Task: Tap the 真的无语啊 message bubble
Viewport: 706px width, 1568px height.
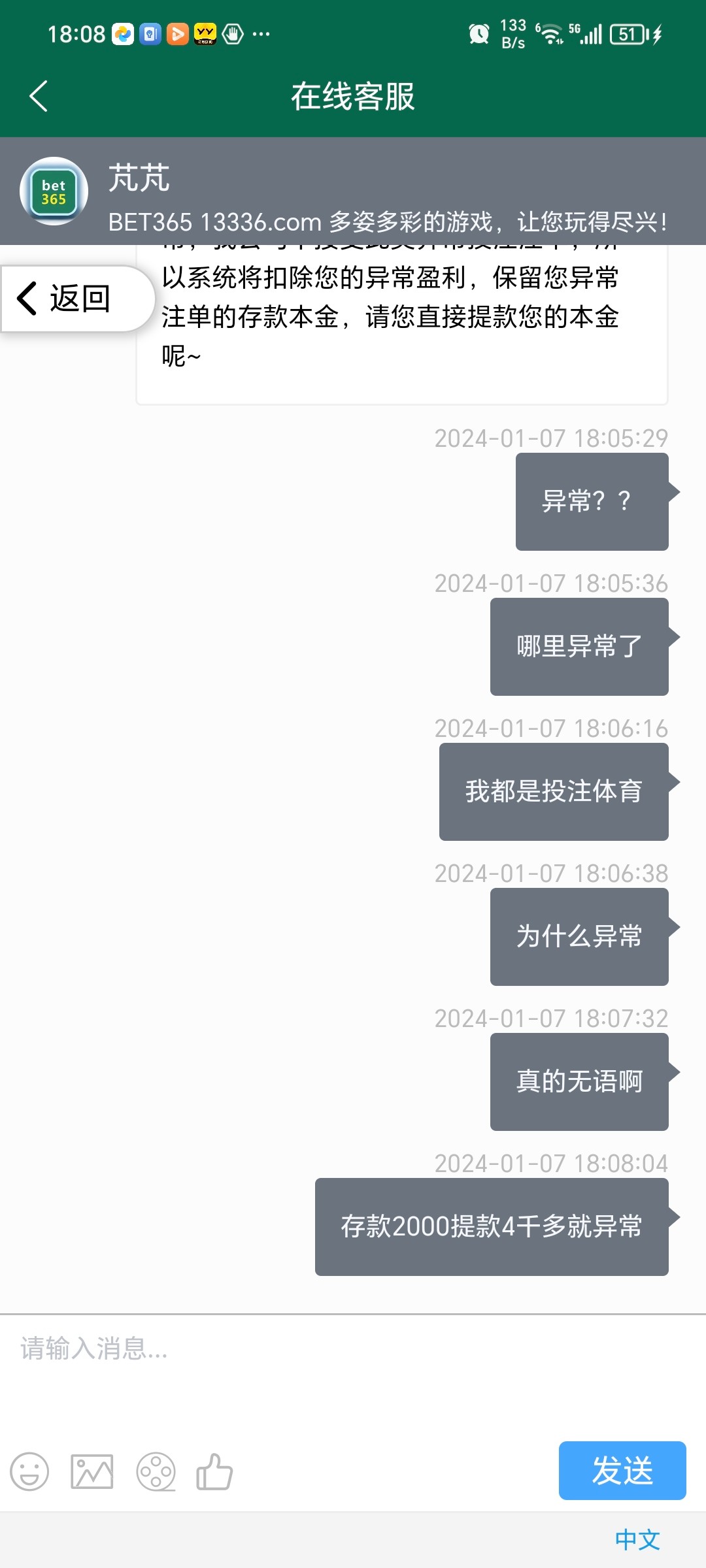Action: (578, 1081)
